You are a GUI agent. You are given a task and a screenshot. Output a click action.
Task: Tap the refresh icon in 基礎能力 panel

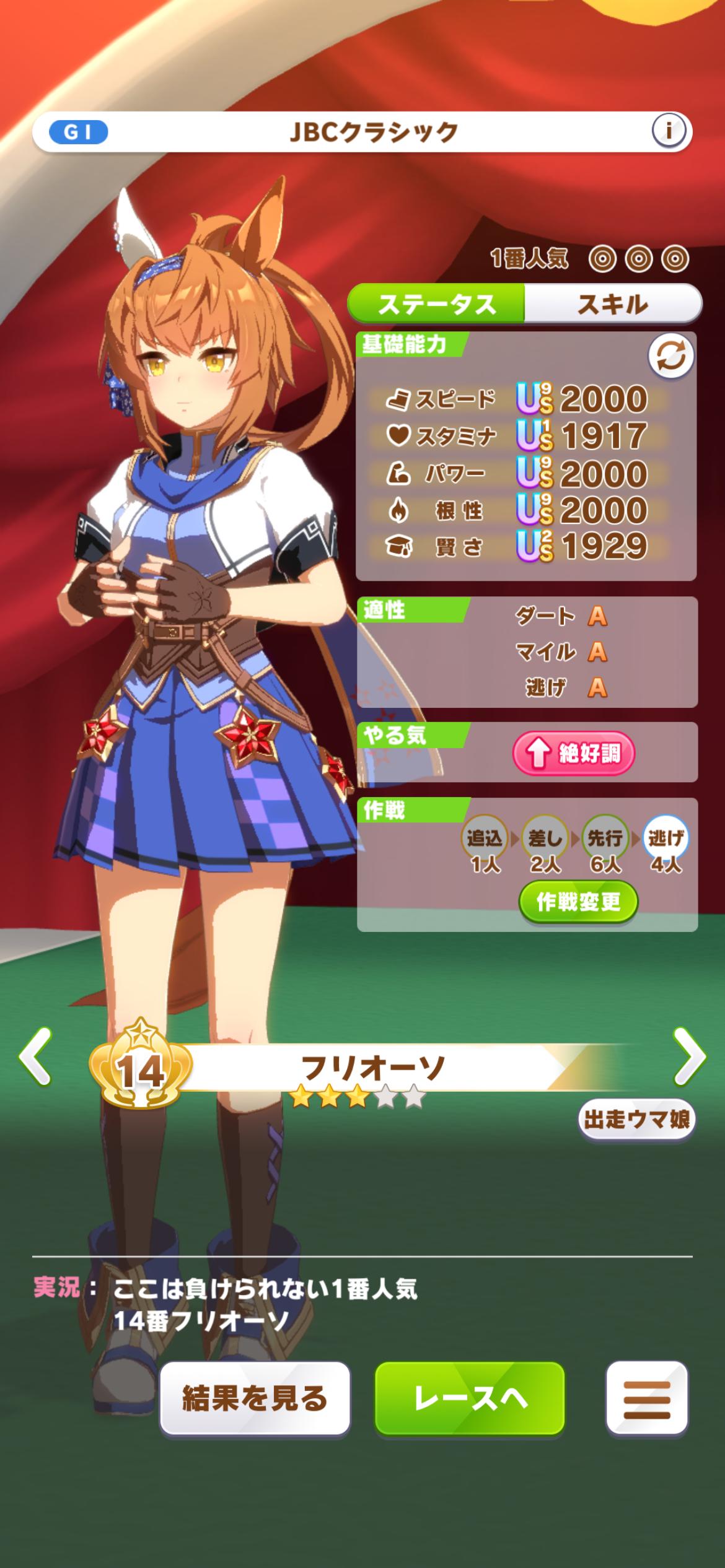[x=670, y=357]
